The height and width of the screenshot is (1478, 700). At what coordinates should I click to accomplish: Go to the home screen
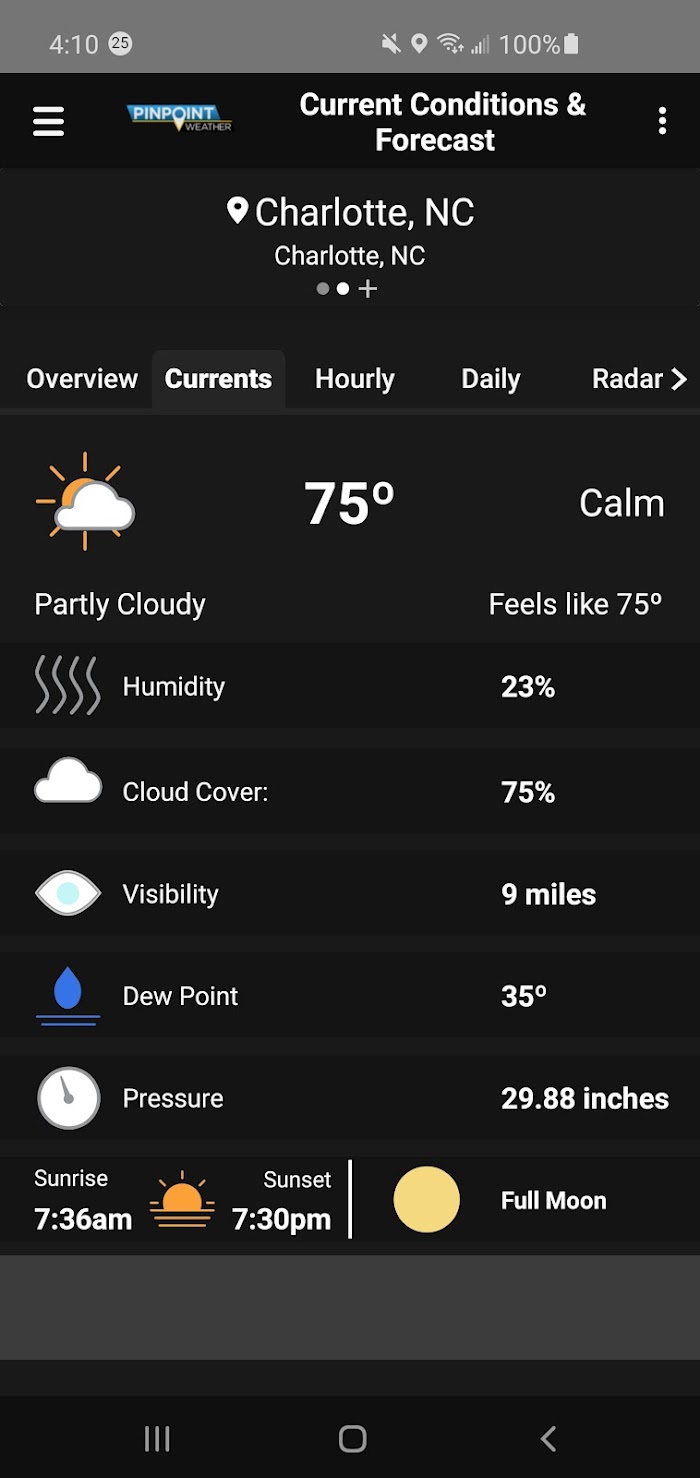(352, 1438)
